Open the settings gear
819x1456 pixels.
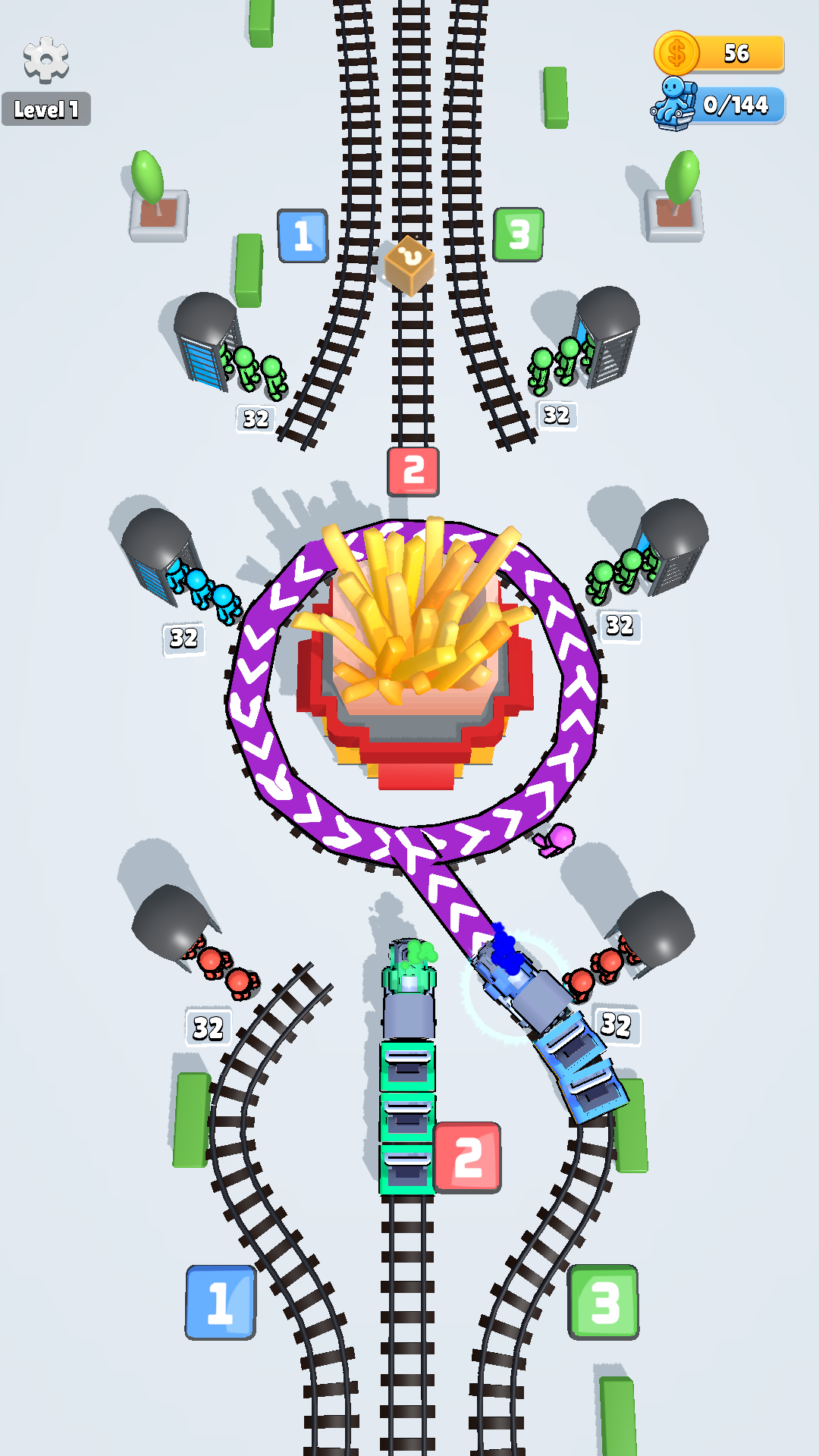(46, 59)
